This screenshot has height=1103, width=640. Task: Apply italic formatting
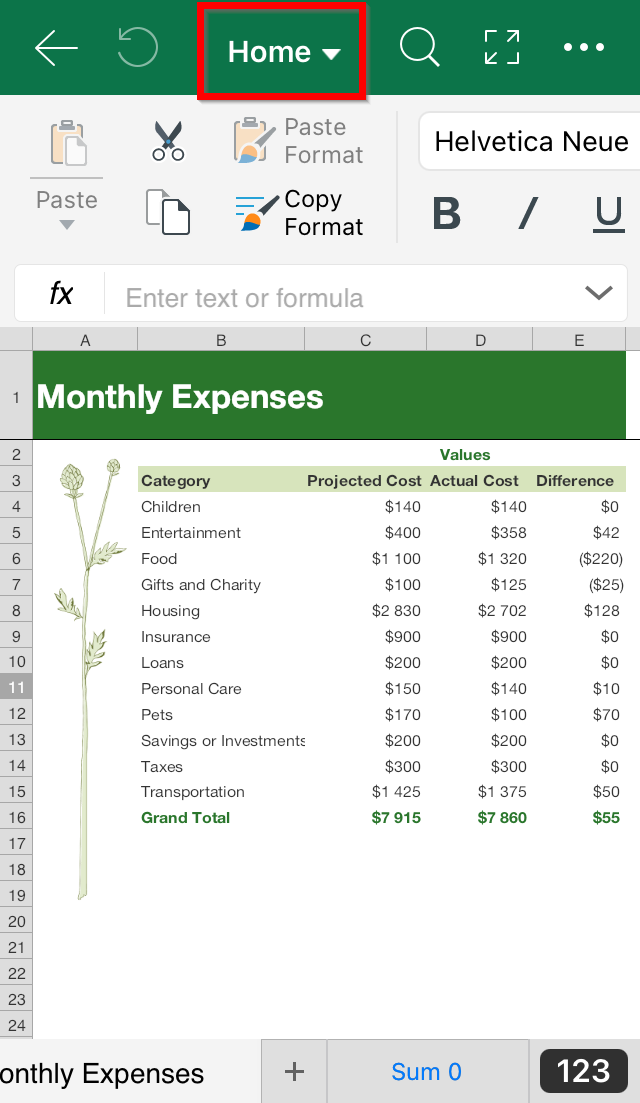pyautogui.click(x=528, y=213)
